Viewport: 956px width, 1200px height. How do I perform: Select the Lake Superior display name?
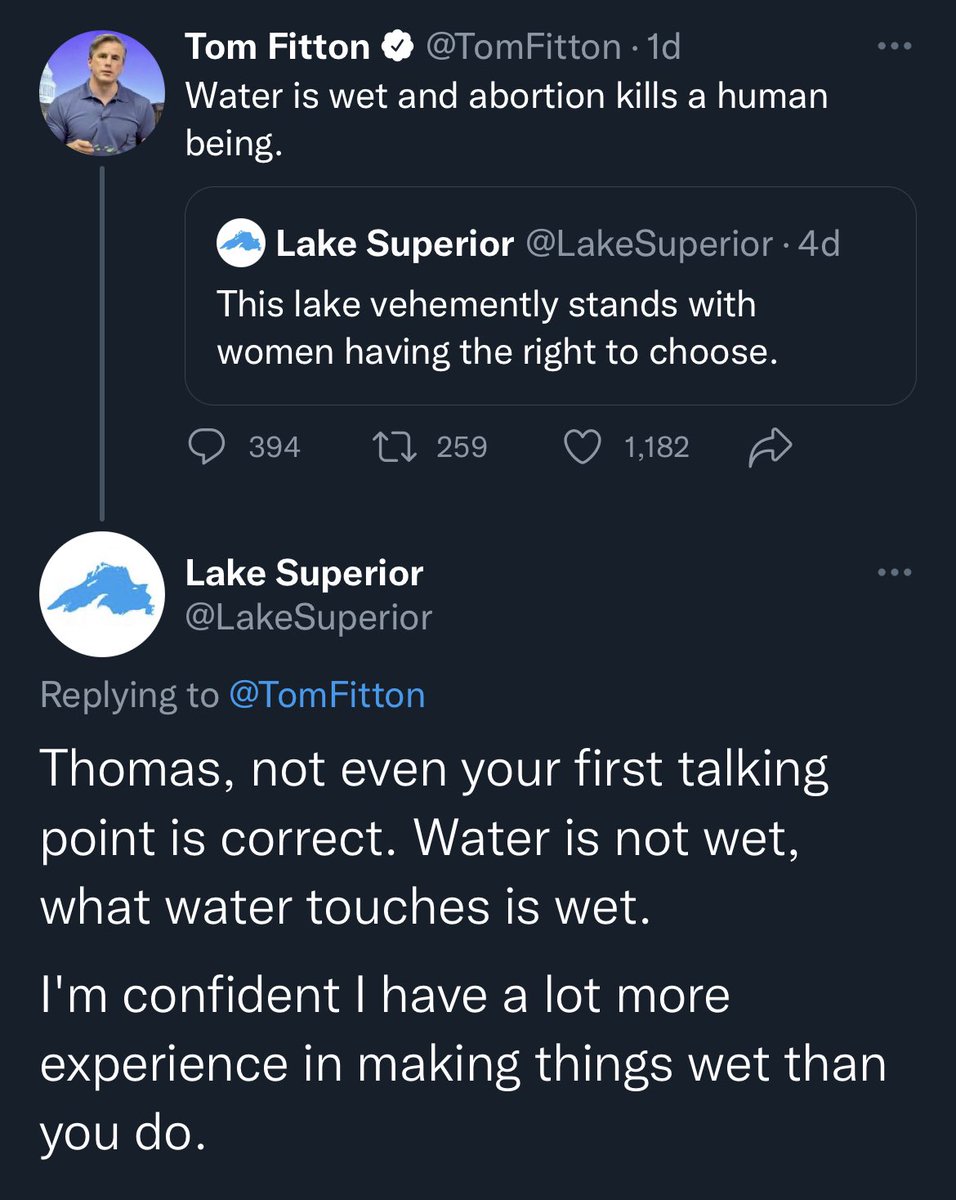[302, 572]
